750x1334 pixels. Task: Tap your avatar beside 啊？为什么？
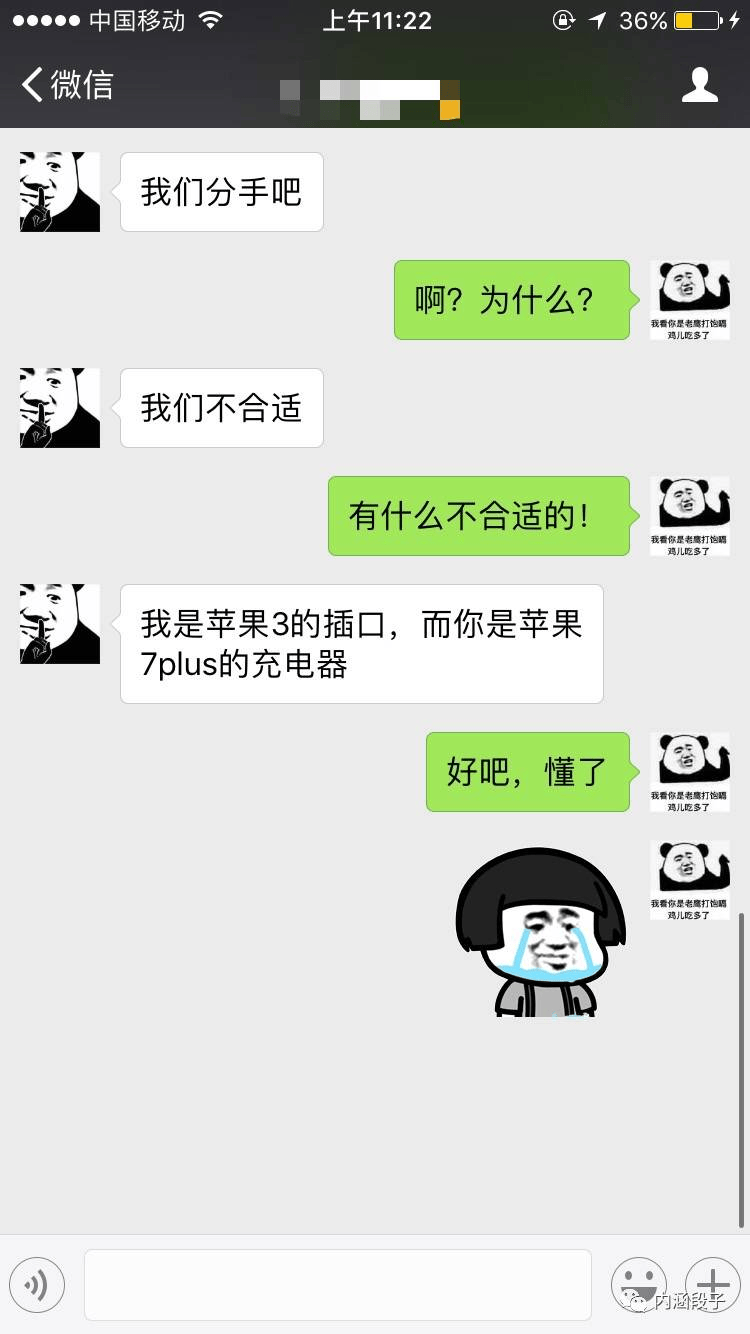[690, 300]
